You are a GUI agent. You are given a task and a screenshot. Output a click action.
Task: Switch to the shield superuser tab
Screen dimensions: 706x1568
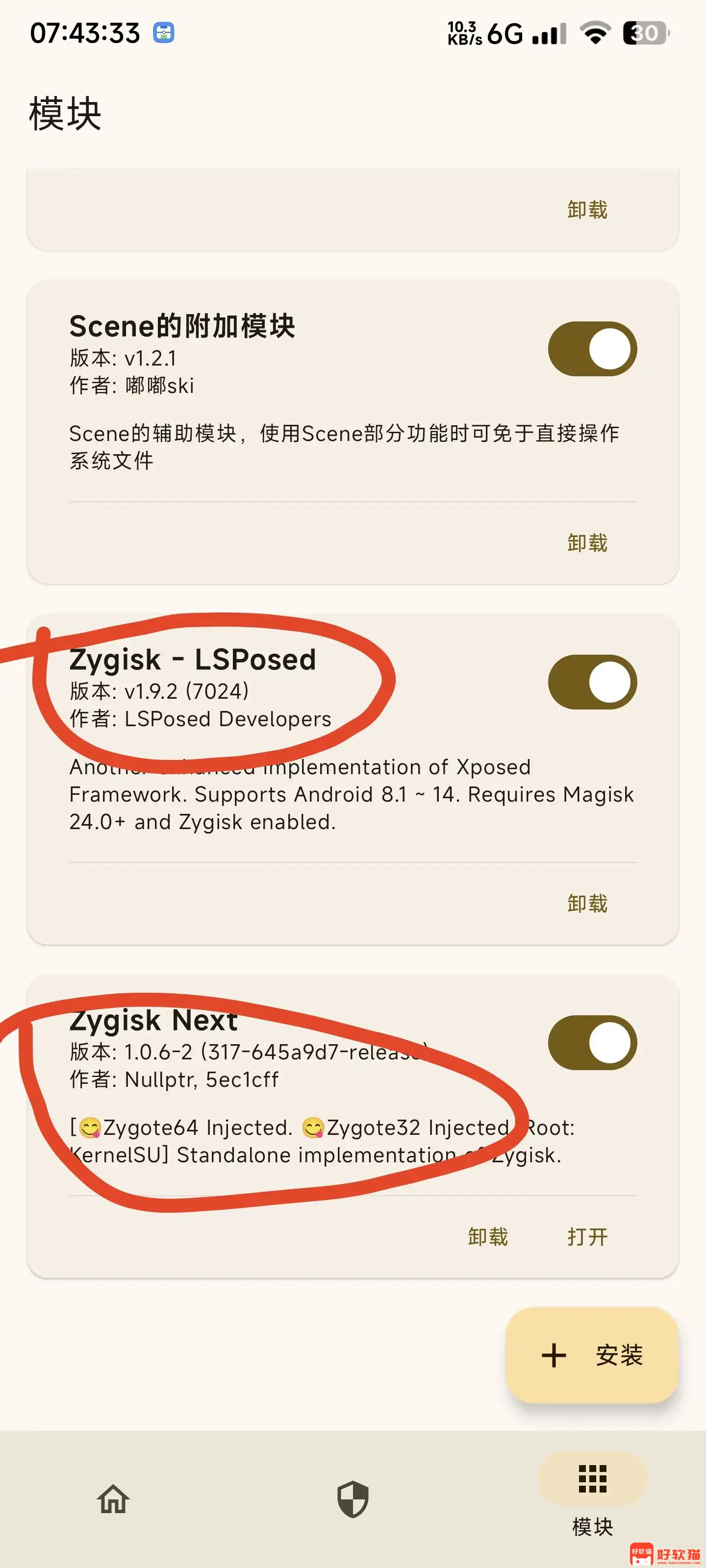(x=353, y=1498)
